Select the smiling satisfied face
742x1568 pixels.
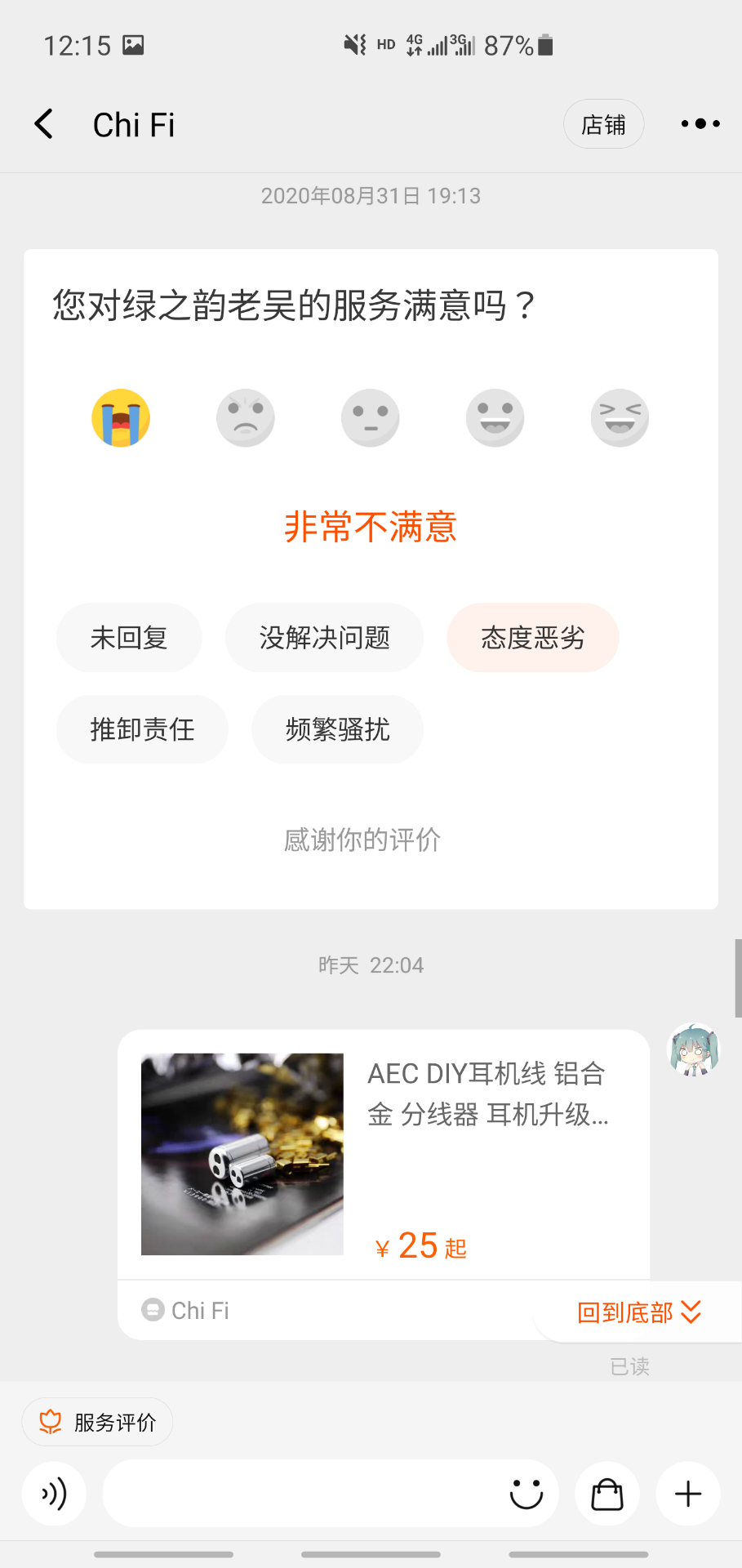click(x=495, y=418)
